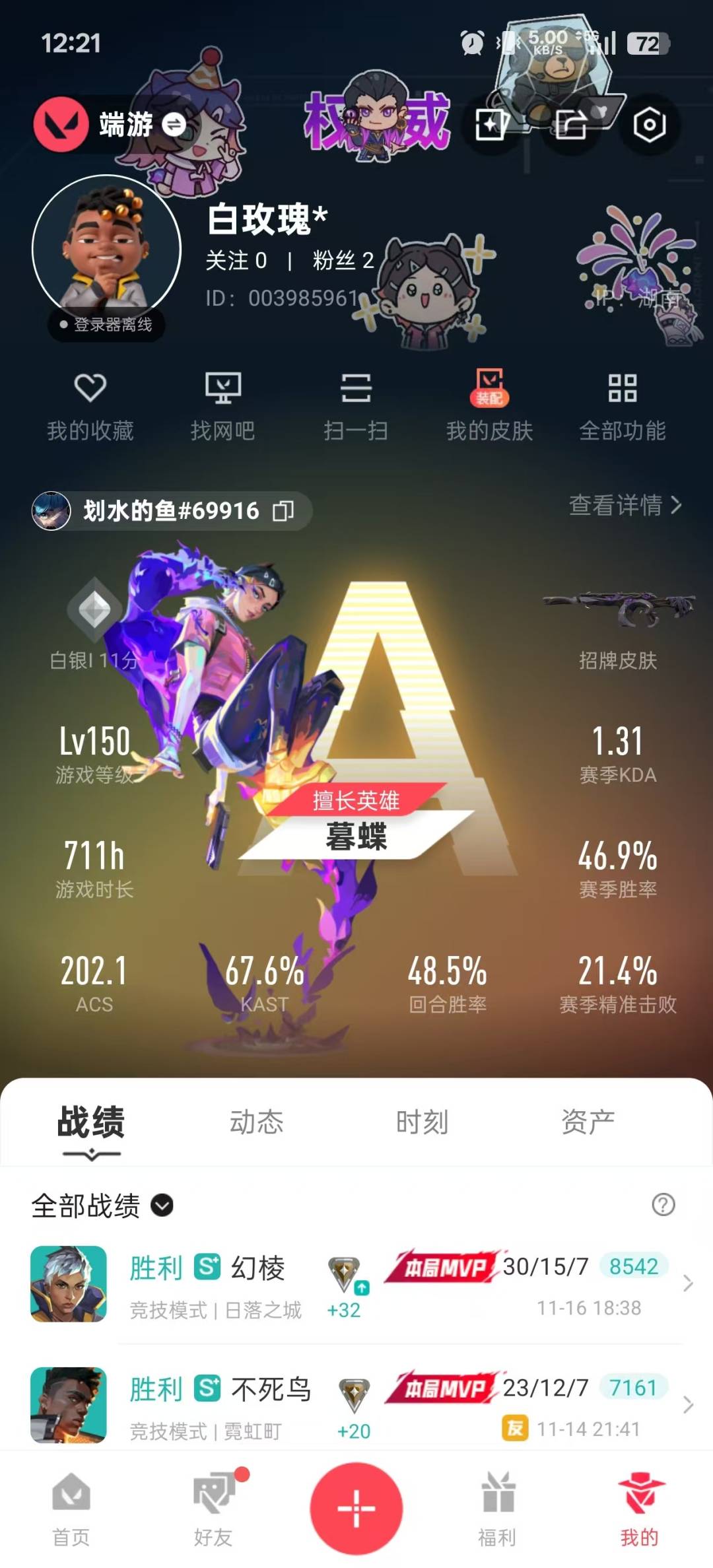Screen dimensions: 713x1568
Task: Open 找网吧 internet cafe finder
Action: point(222,405)
